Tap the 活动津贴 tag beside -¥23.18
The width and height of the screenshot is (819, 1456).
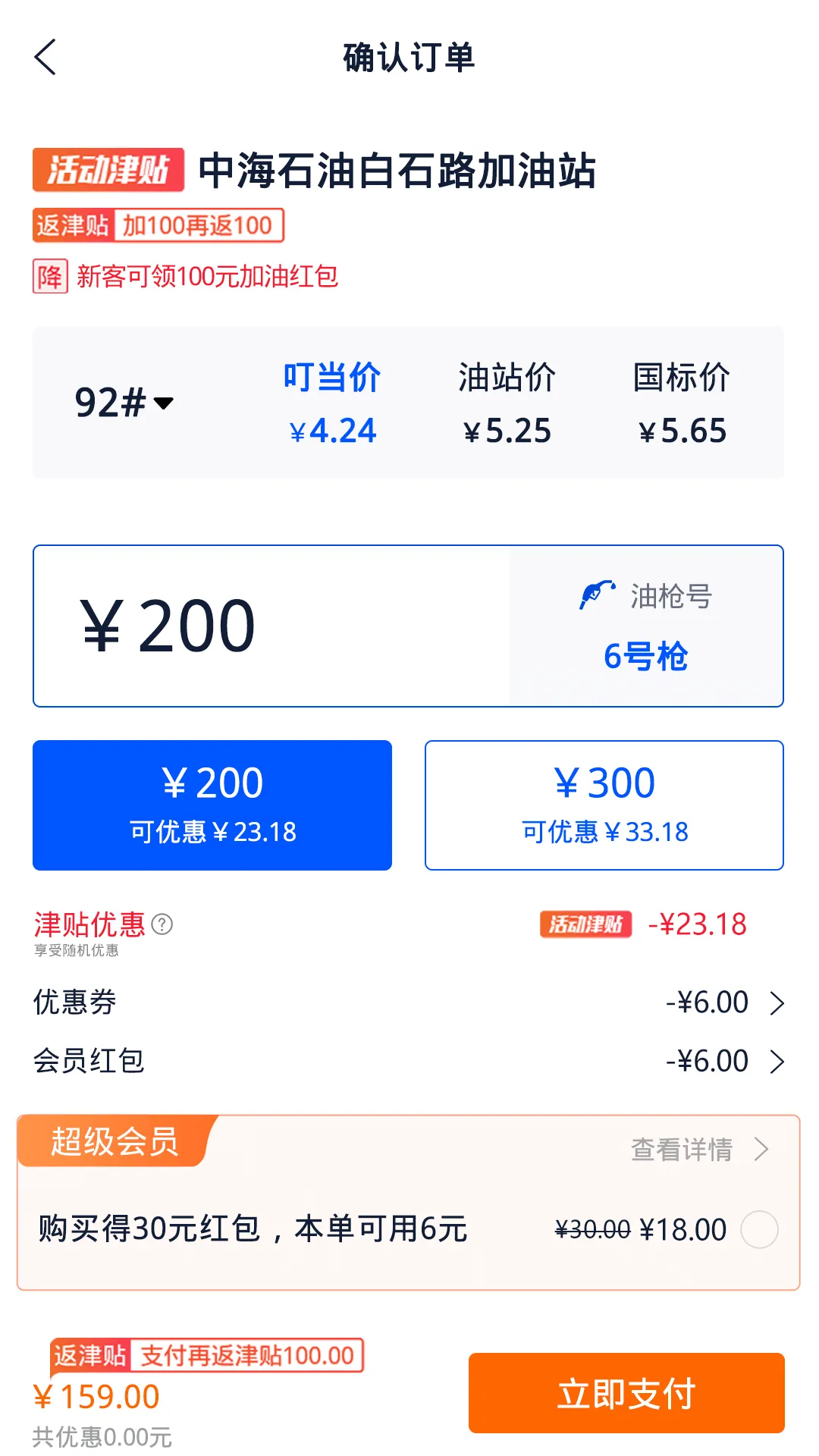tap(588, 924)
